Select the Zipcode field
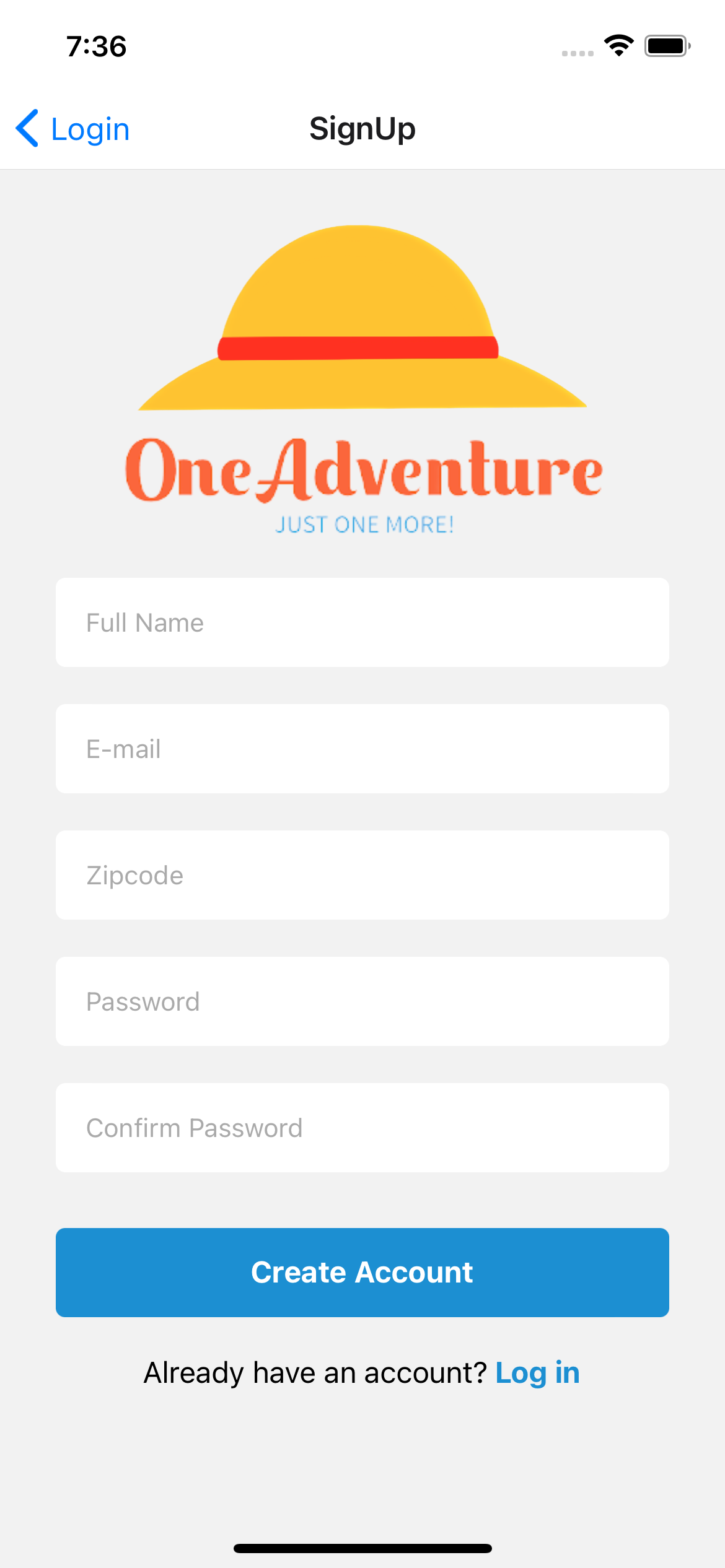725x1568 pixels. coord(362,875)
